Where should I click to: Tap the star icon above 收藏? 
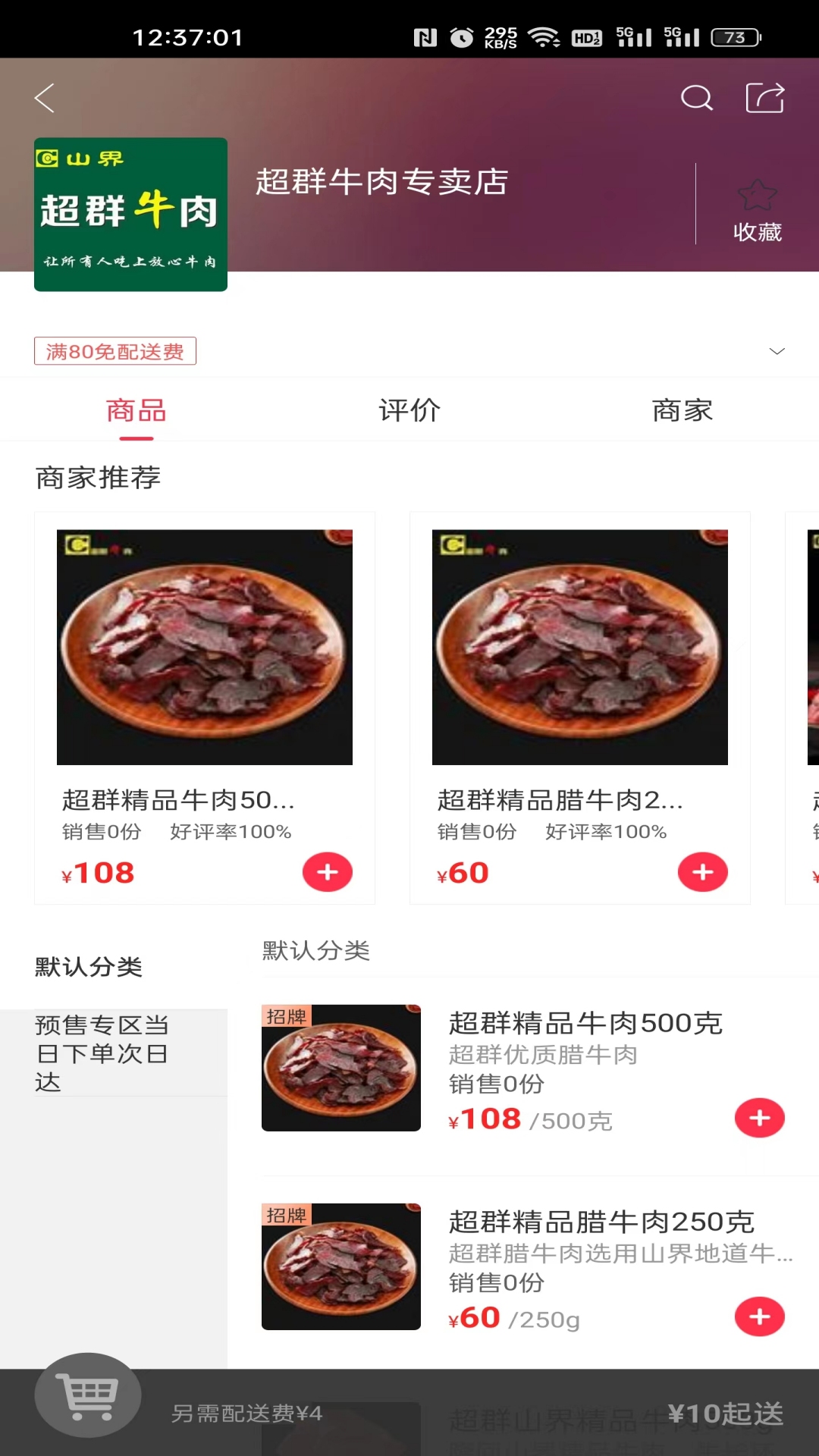point(758,196)
